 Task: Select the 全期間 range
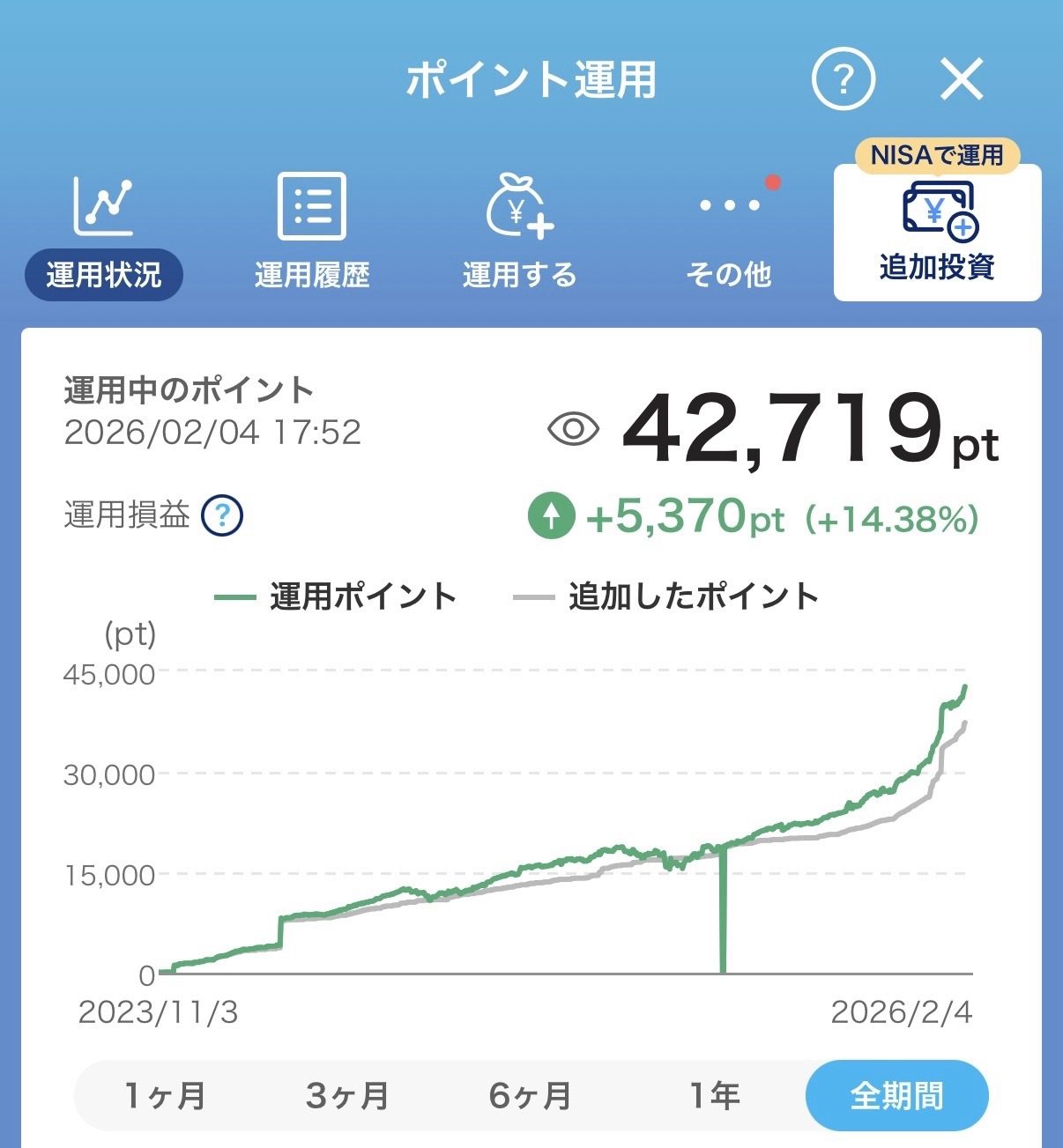tap(896, 1096)
